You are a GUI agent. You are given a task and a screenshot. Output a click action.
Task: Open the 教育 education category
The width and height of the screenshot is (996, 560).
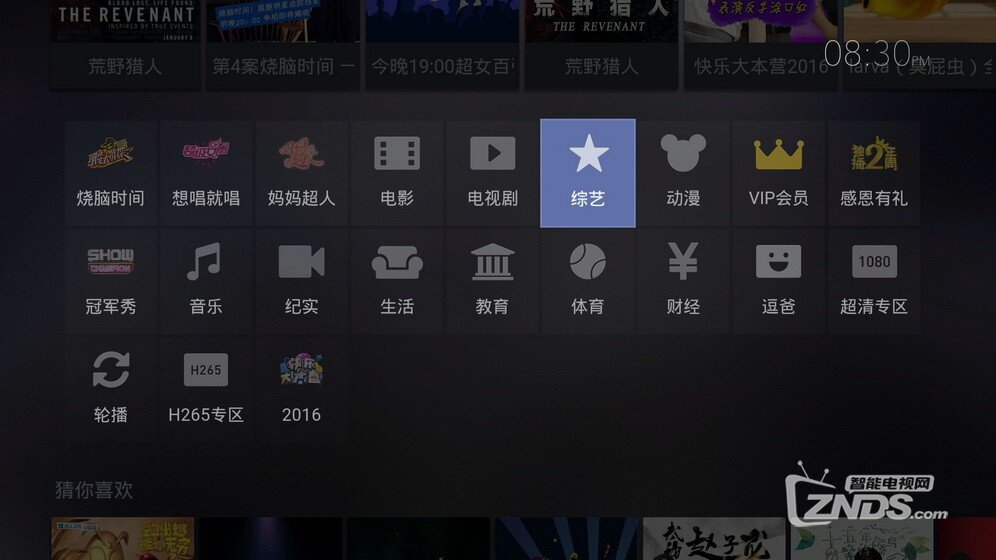click(492, 282)
